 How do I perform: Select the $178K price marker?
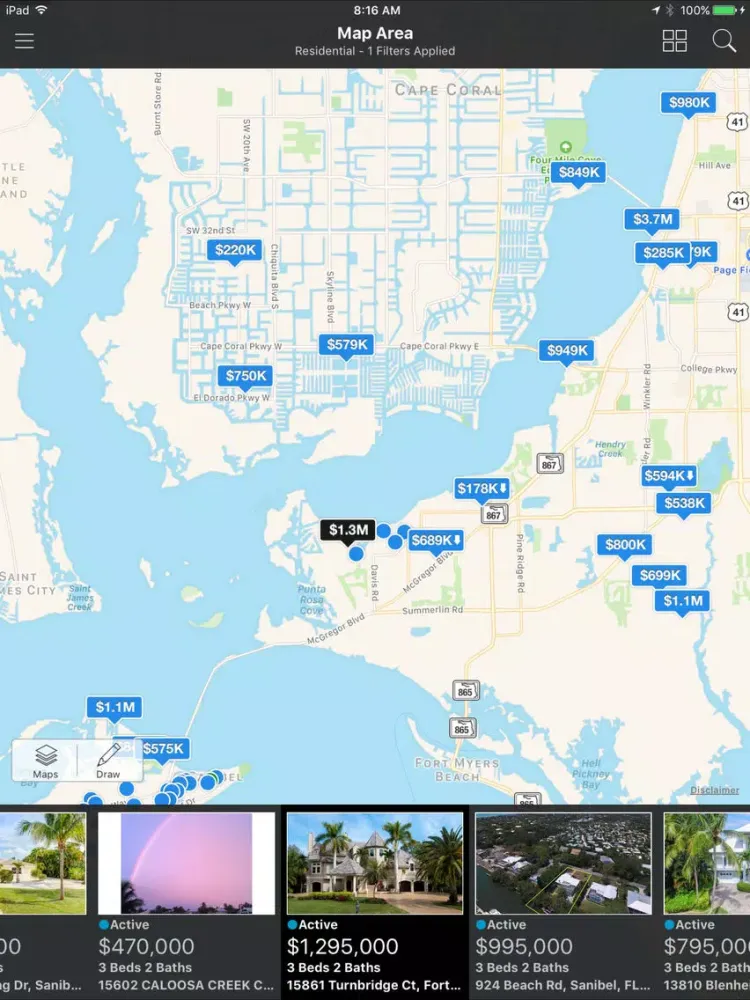[482, 489]
